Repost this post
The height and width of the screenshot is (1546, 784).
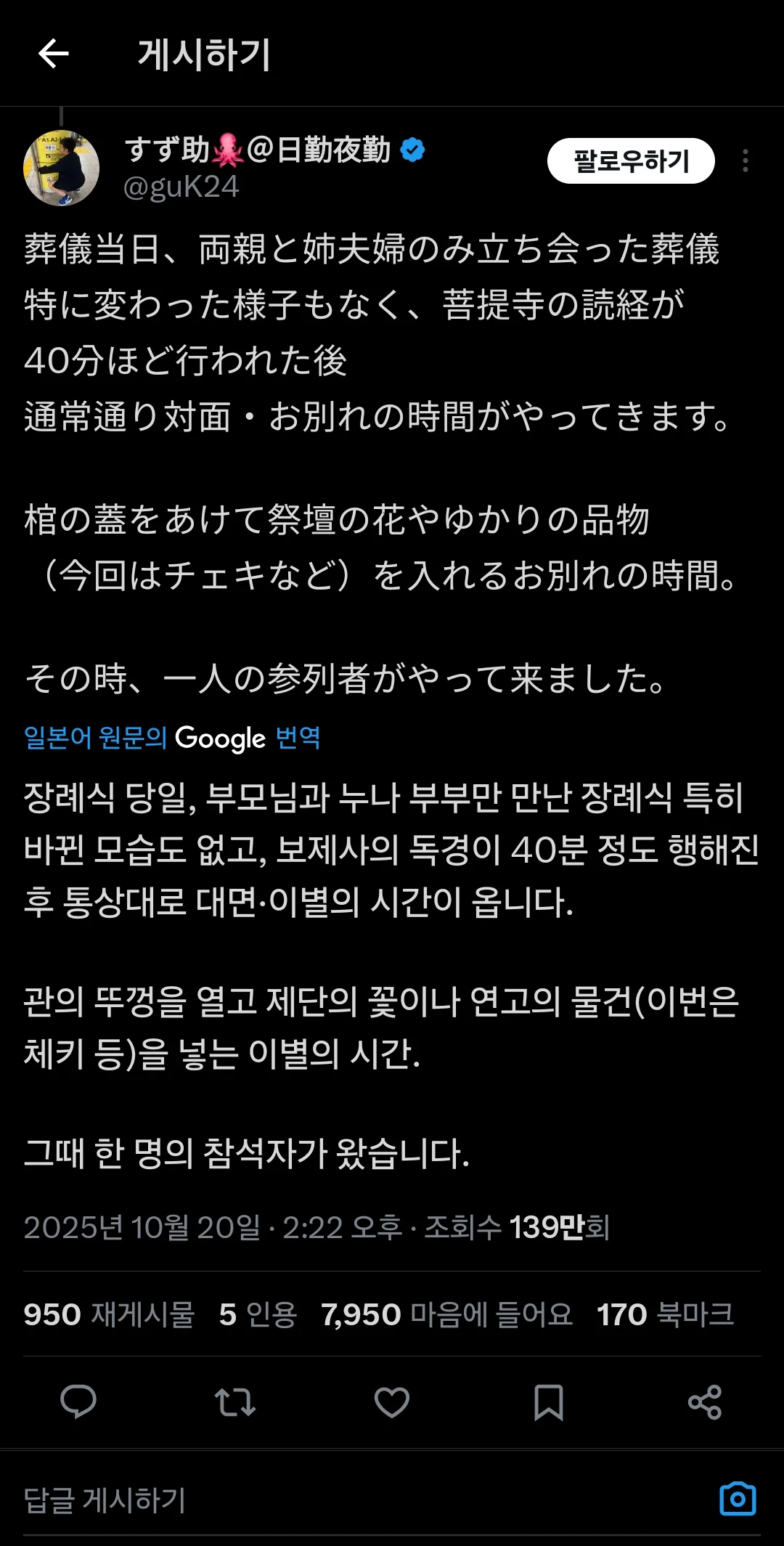(235, 1401)
